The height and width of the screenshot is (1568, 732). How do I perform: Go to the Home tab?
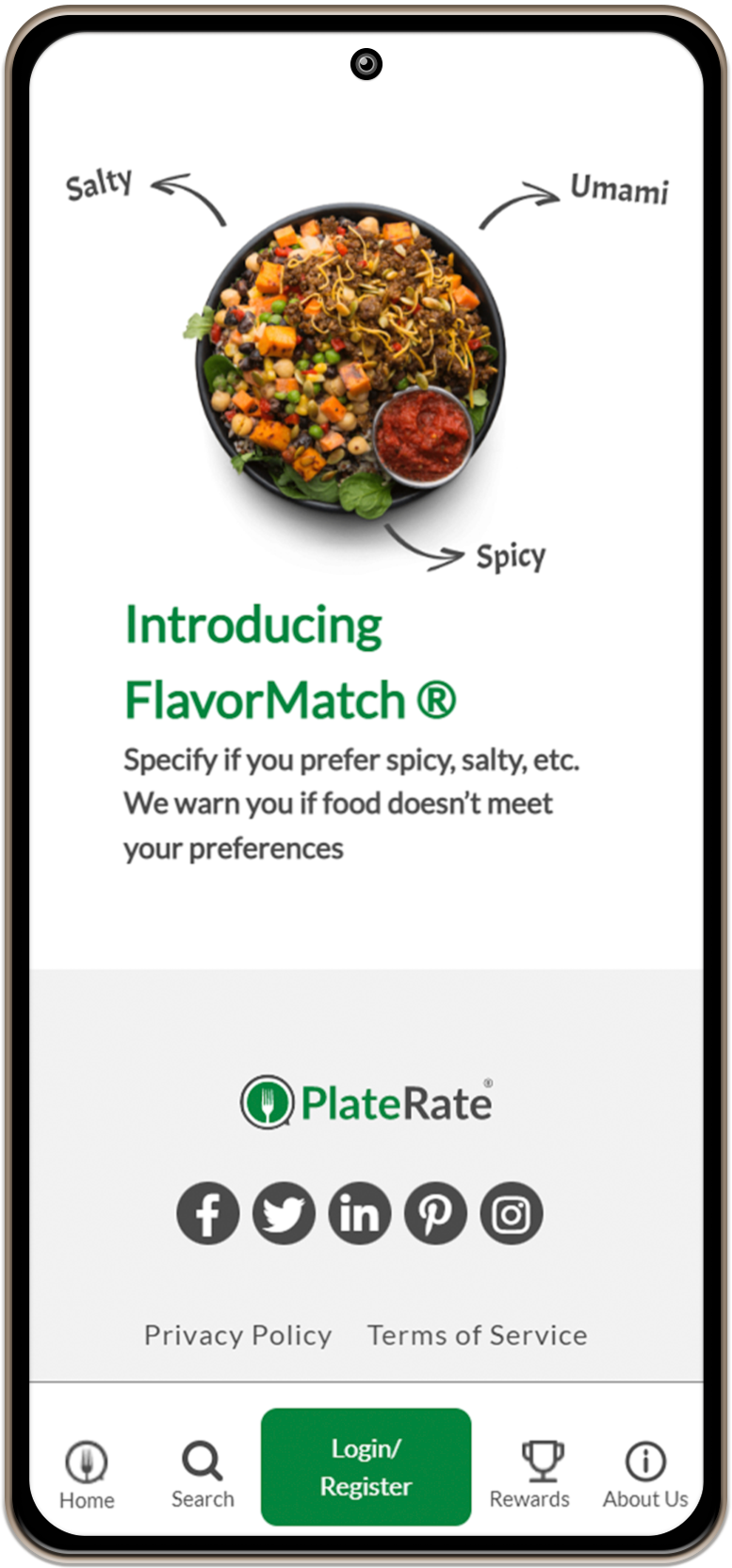tap(87, 1475)
